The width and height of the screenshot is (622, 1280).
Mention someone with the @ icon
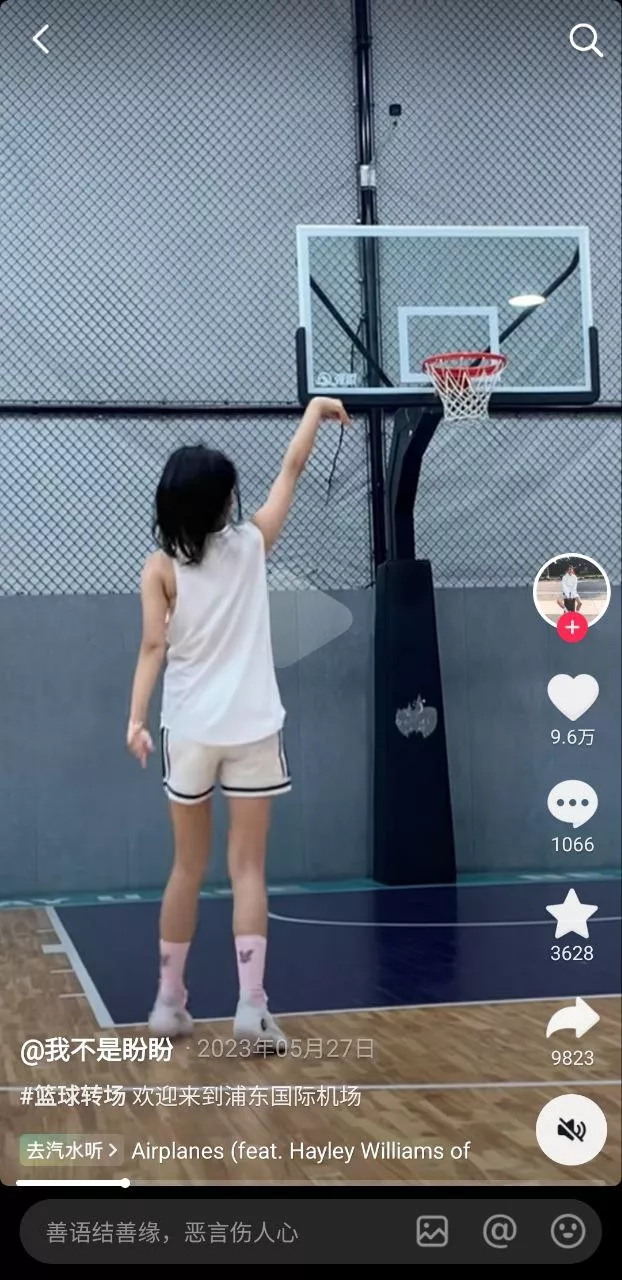click(x=499, y=1231)
